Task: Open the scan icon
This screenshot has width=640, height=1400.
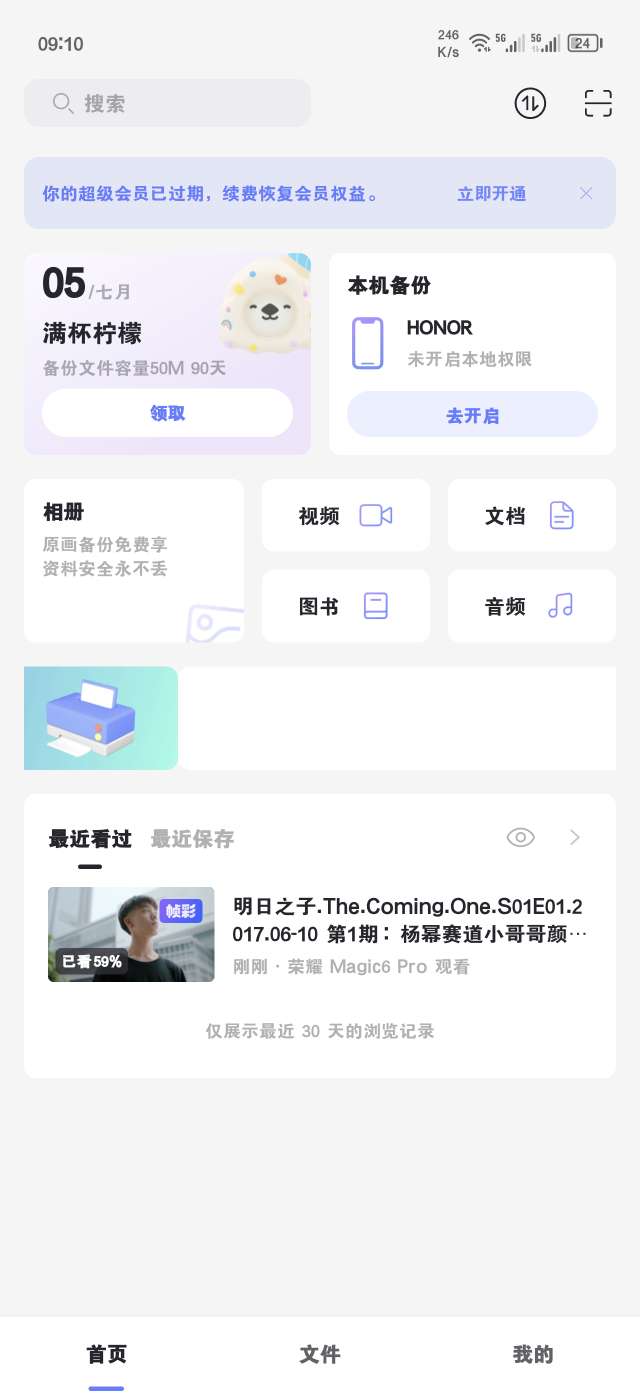Action: (598, 103)
